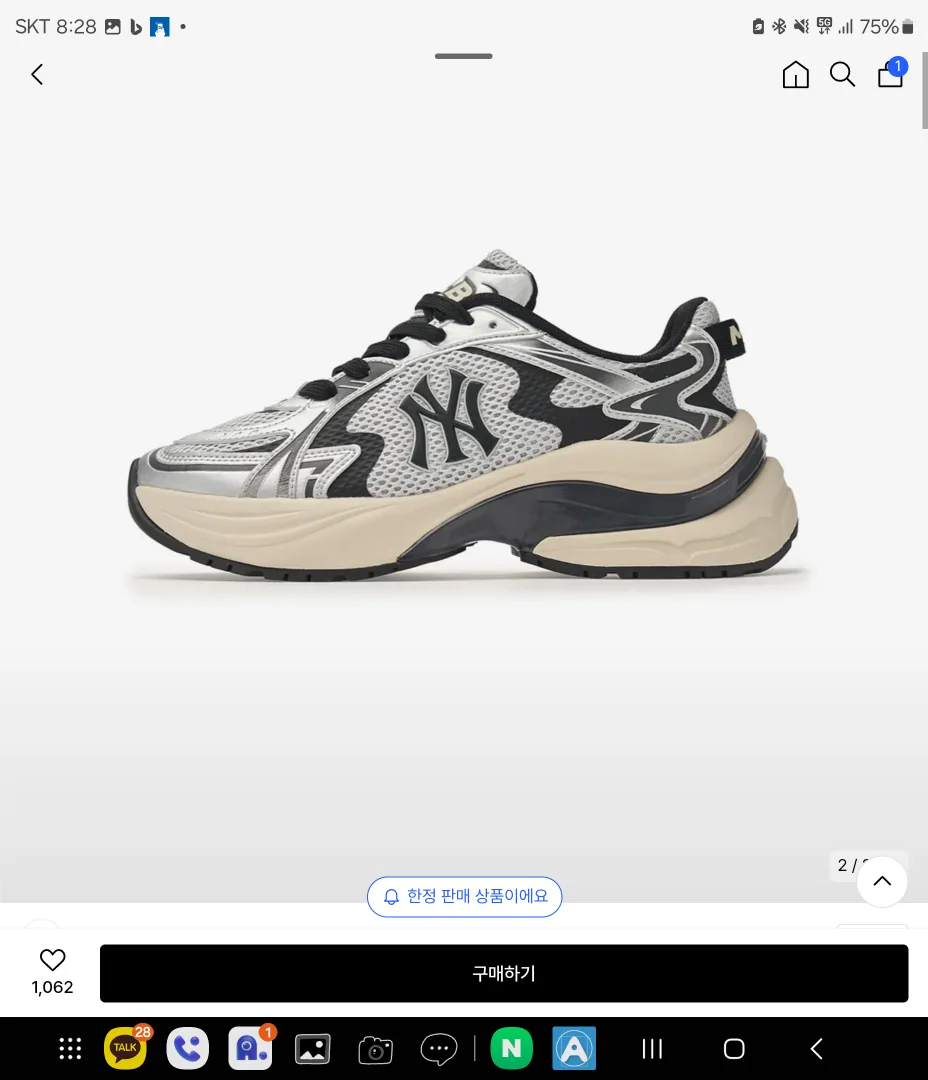Like this sneaker with the heart icon
Viewport: 928px width, 1080px height.
click(x=52, y=961)
